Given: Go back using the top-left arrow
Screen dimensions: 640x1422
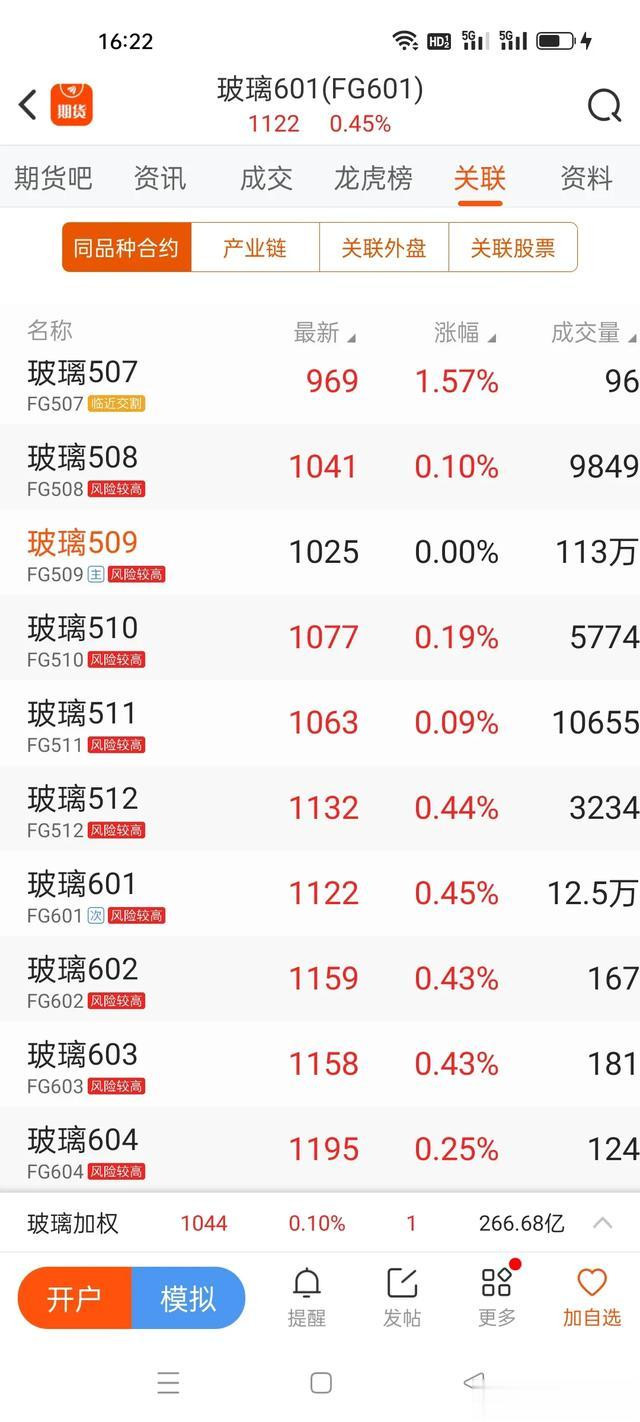Looking at the screenshot, I should click(x=28, y=104).
